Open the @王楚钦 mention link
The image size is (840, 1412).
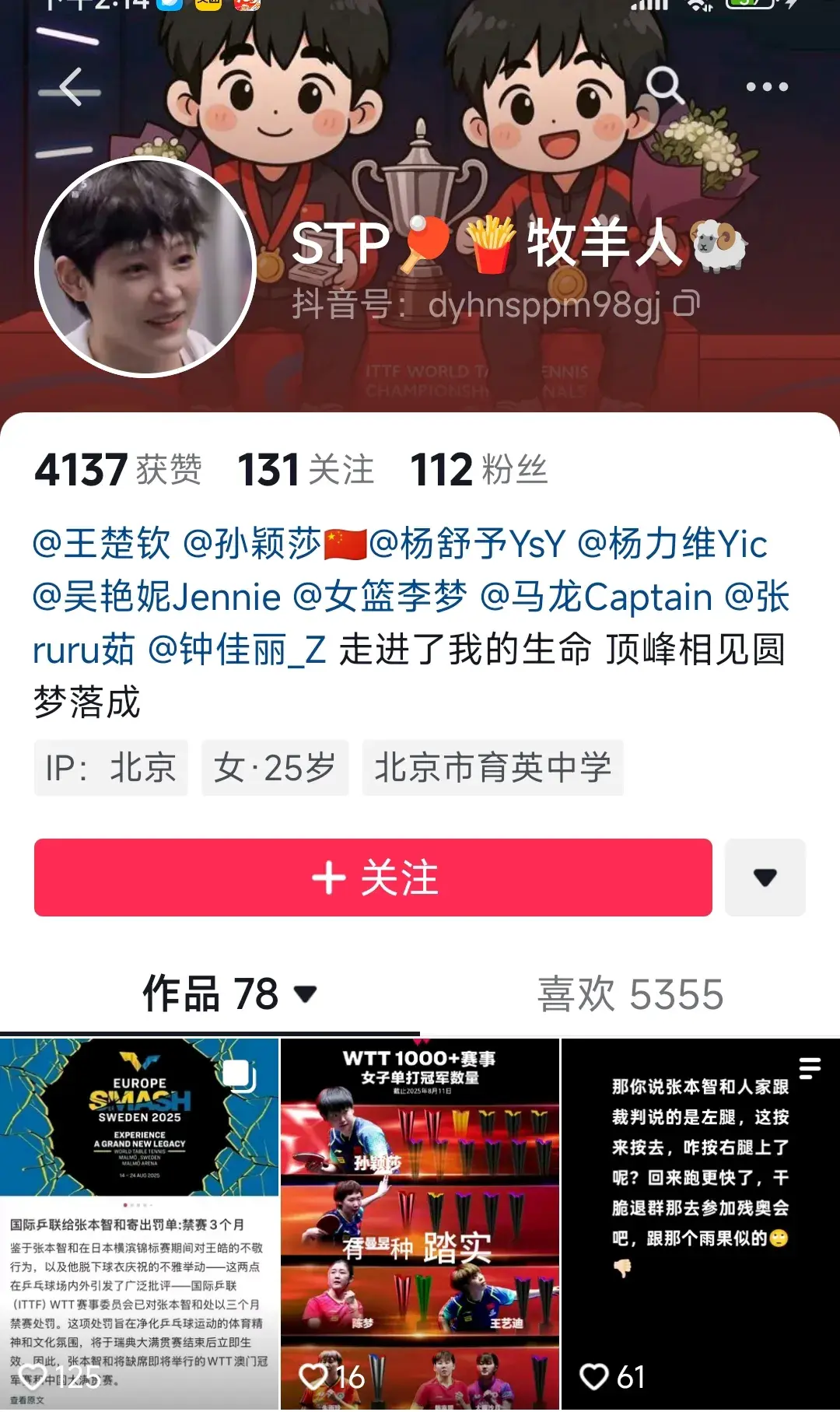(x=101, y=543)
